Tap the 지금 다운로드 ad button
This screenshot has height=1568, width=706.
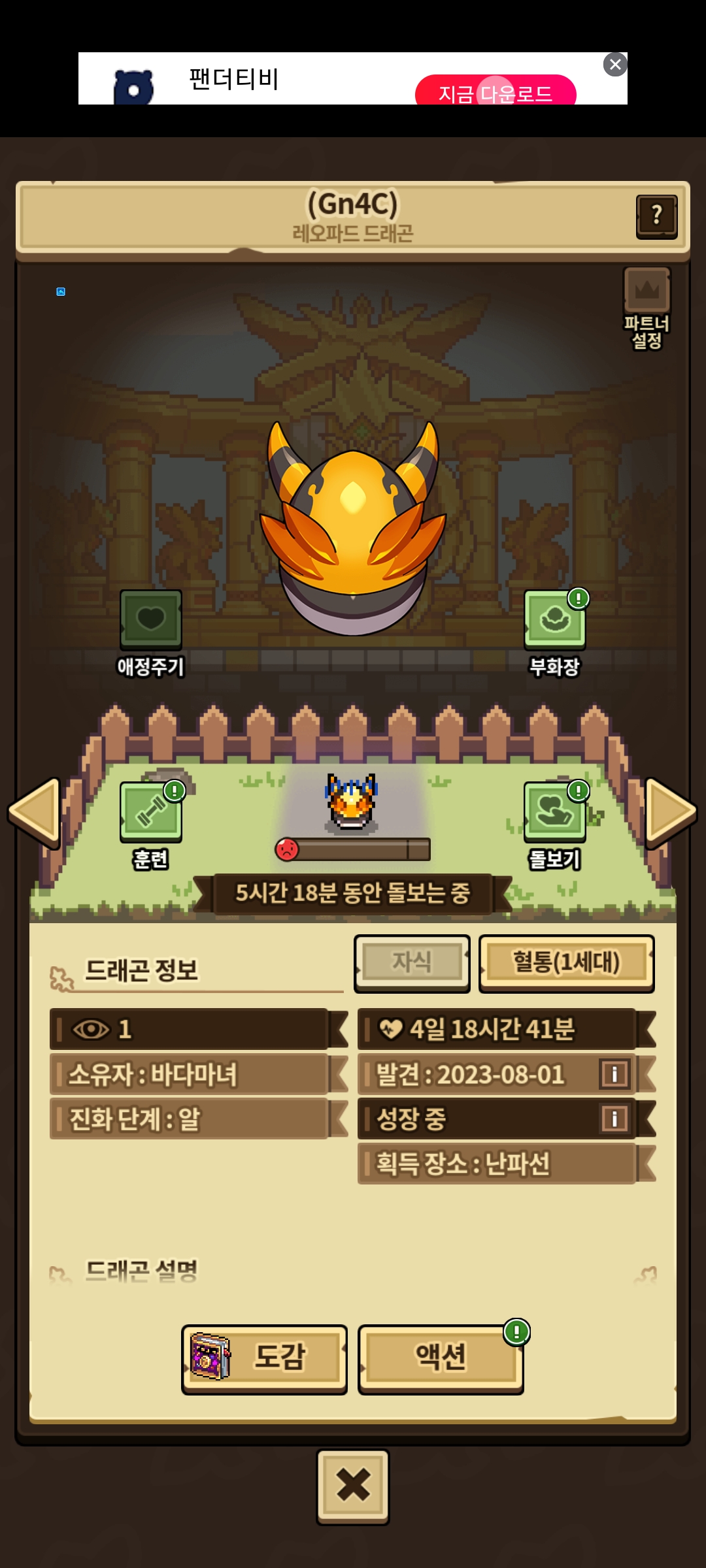click(x=495, y=92)
